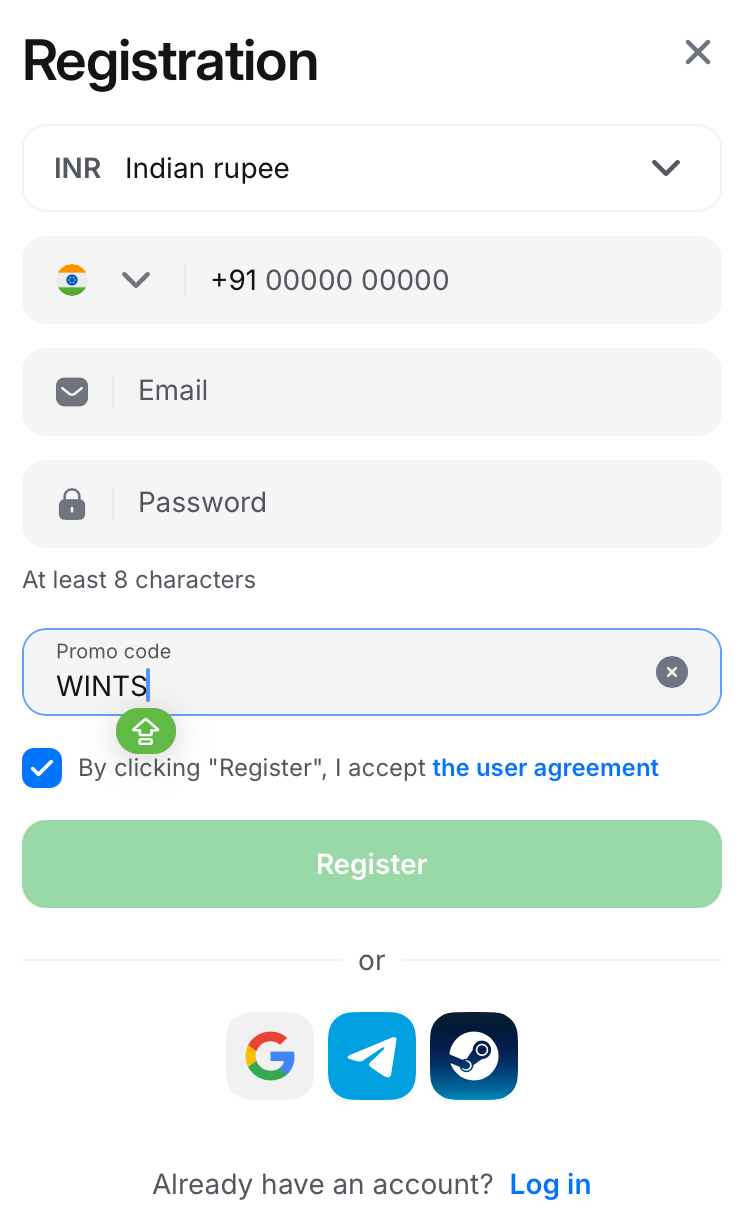Sign up with Telegram

click(x=371, y=1055)
